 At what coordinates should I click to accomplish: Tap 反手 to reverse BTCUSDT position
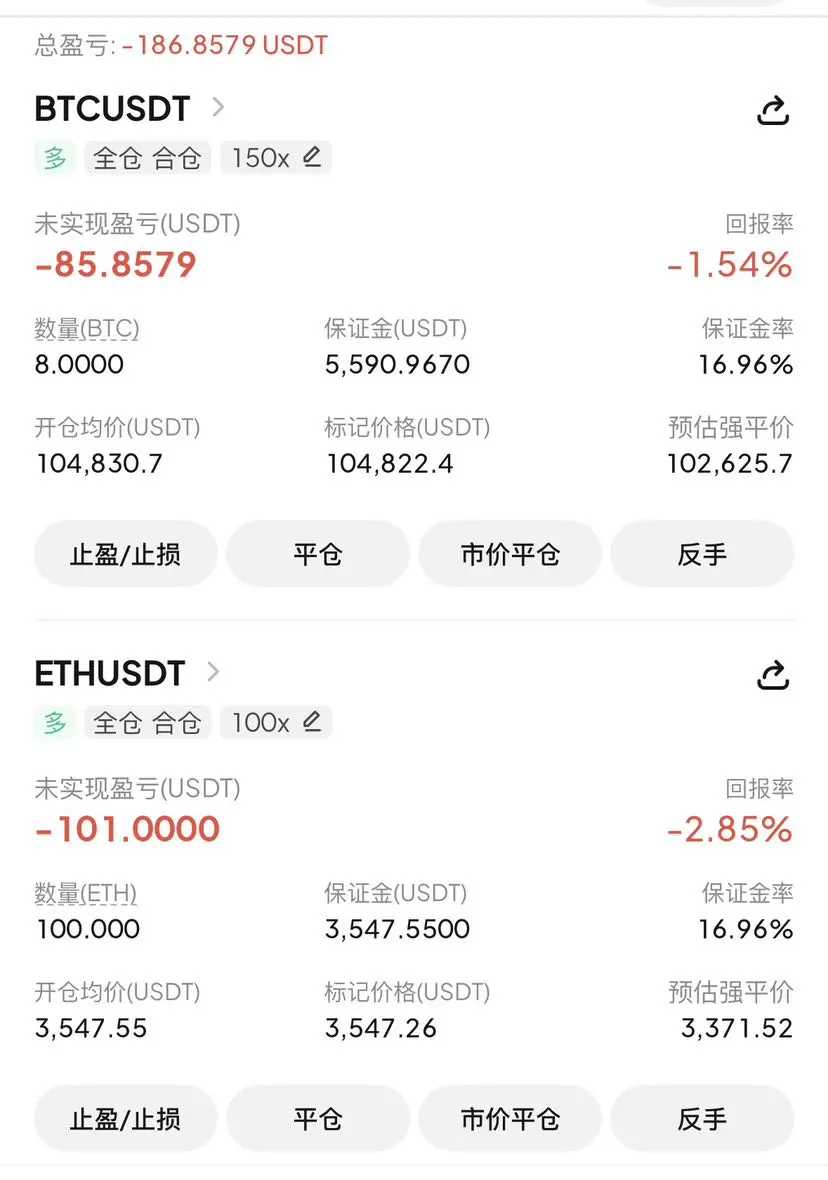point(702,554)
